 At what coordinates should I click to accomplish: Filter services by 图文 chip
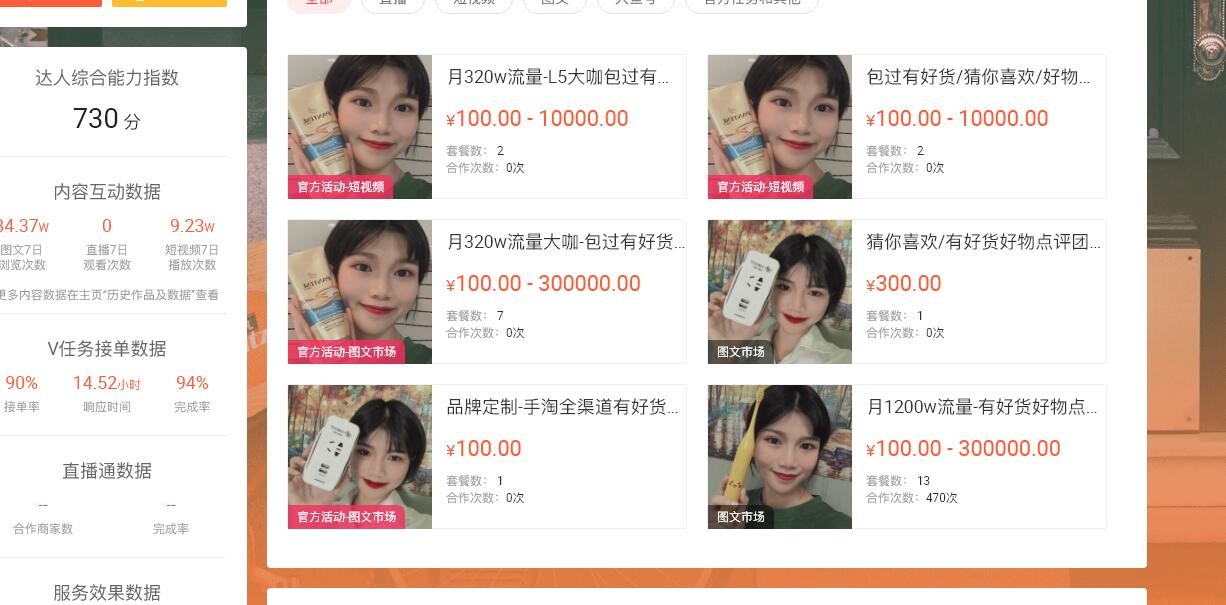click(554, 3)
